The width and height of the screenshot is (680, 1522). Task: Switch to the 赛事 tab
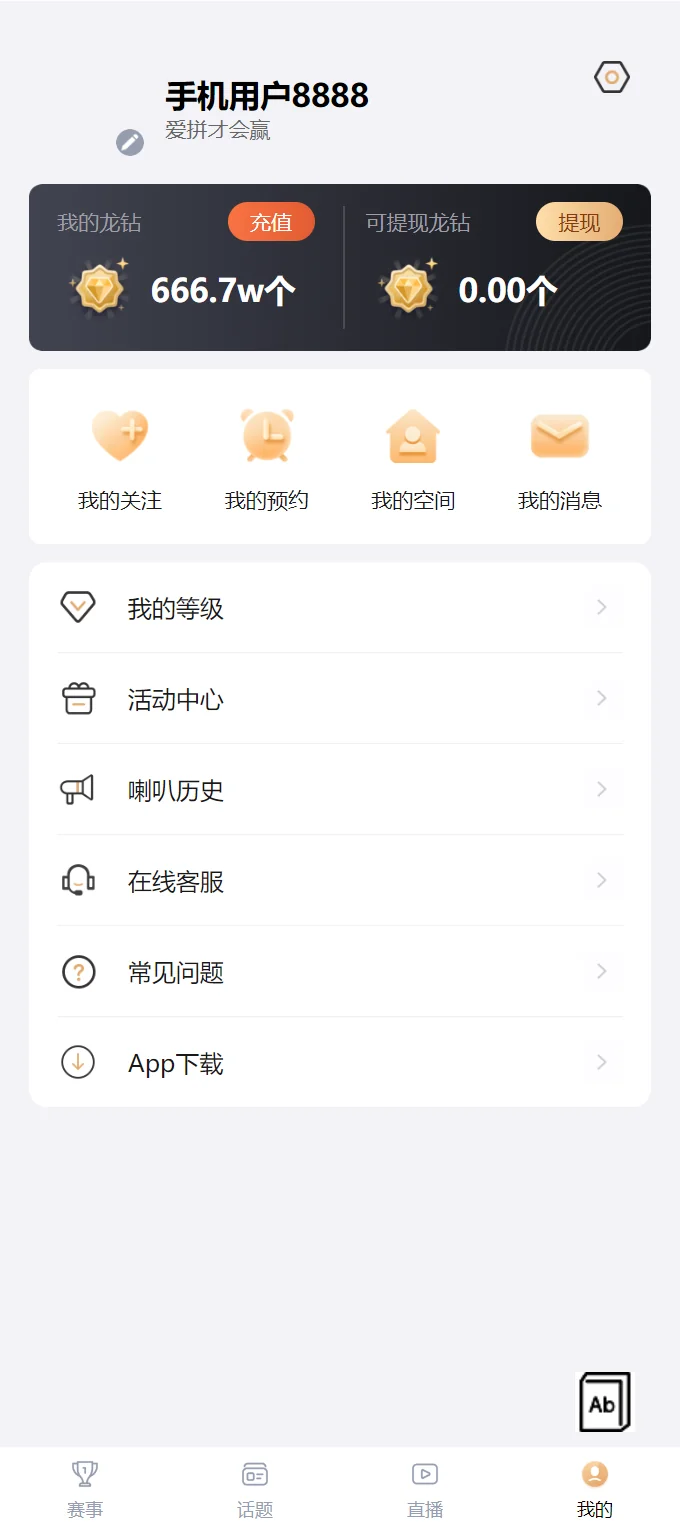click(85, 1488)
